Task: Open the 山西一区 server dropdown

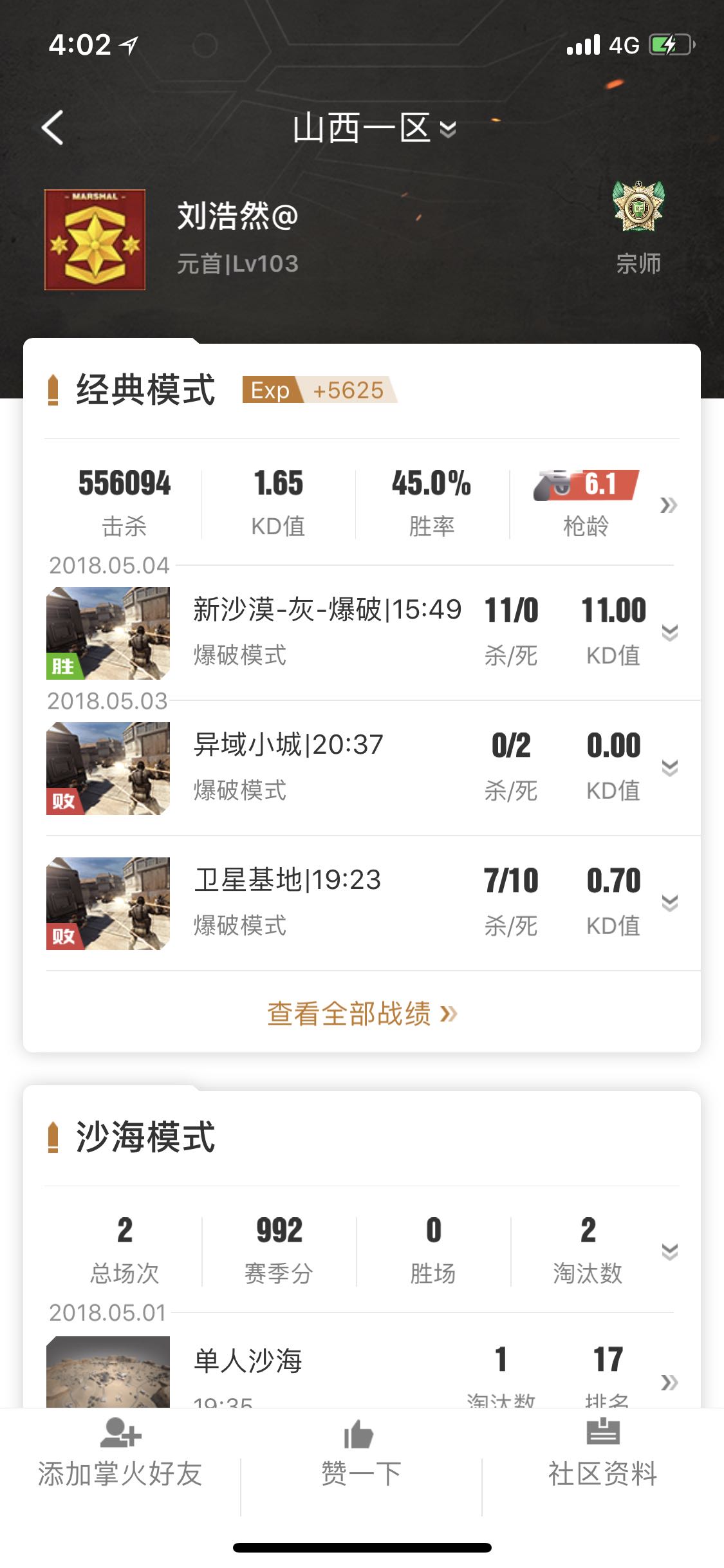Action: [374, 128]
